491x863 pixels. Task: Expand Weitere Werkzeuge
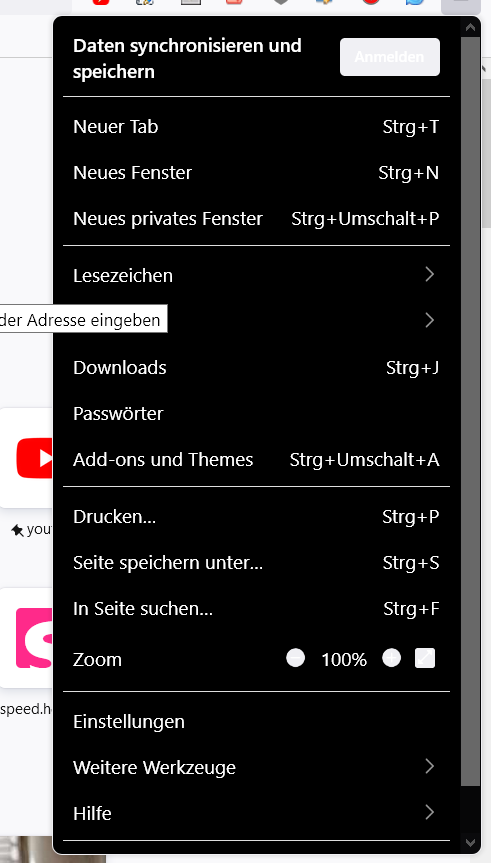click(257, 768)
